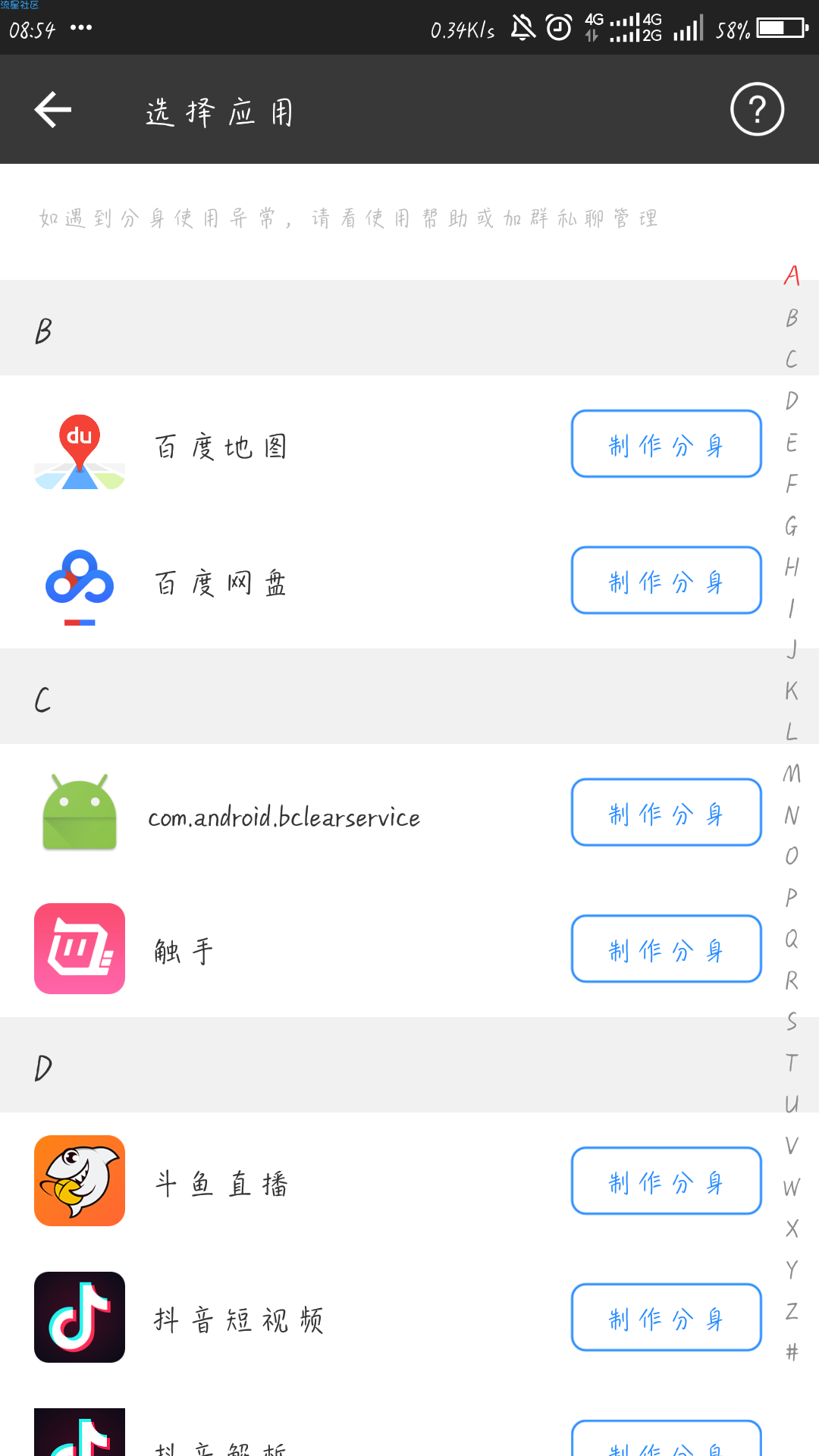Tap 制作分身 for com.android.bclearservice
Viewport: 819px width, 1456px height.
coord(666,812)
